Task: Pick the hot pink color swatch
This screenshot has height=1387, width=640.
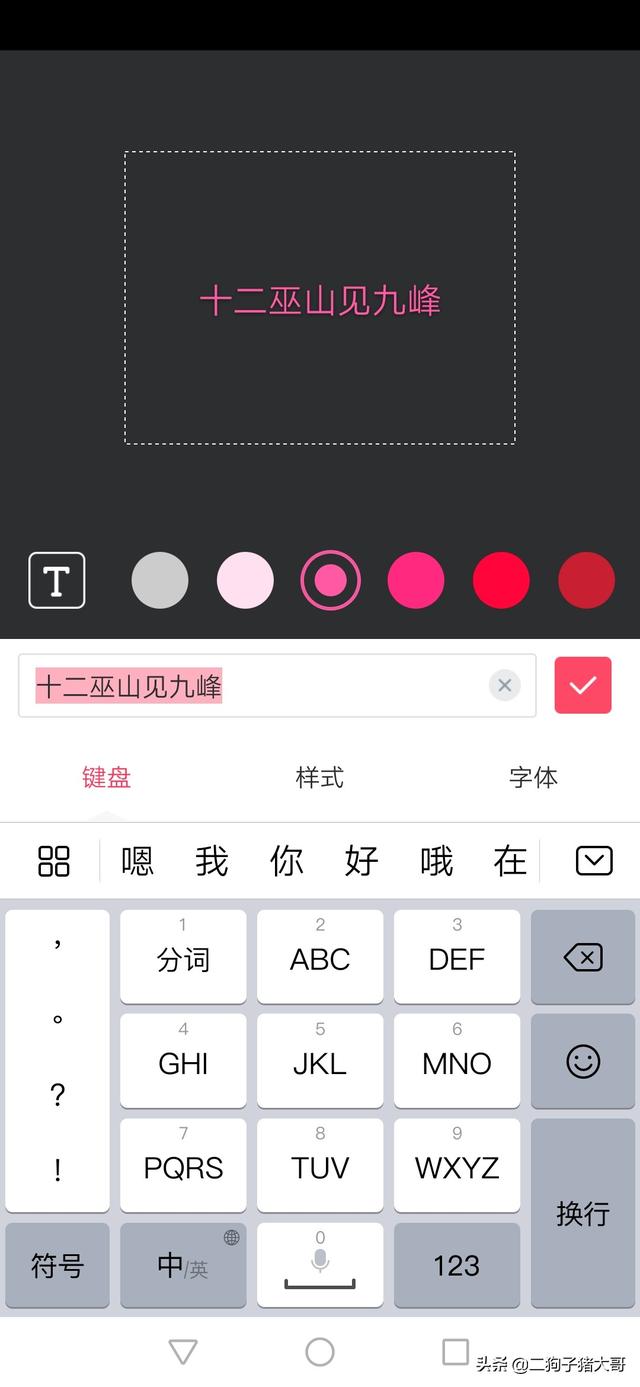Action: click(x=416, y=580)
